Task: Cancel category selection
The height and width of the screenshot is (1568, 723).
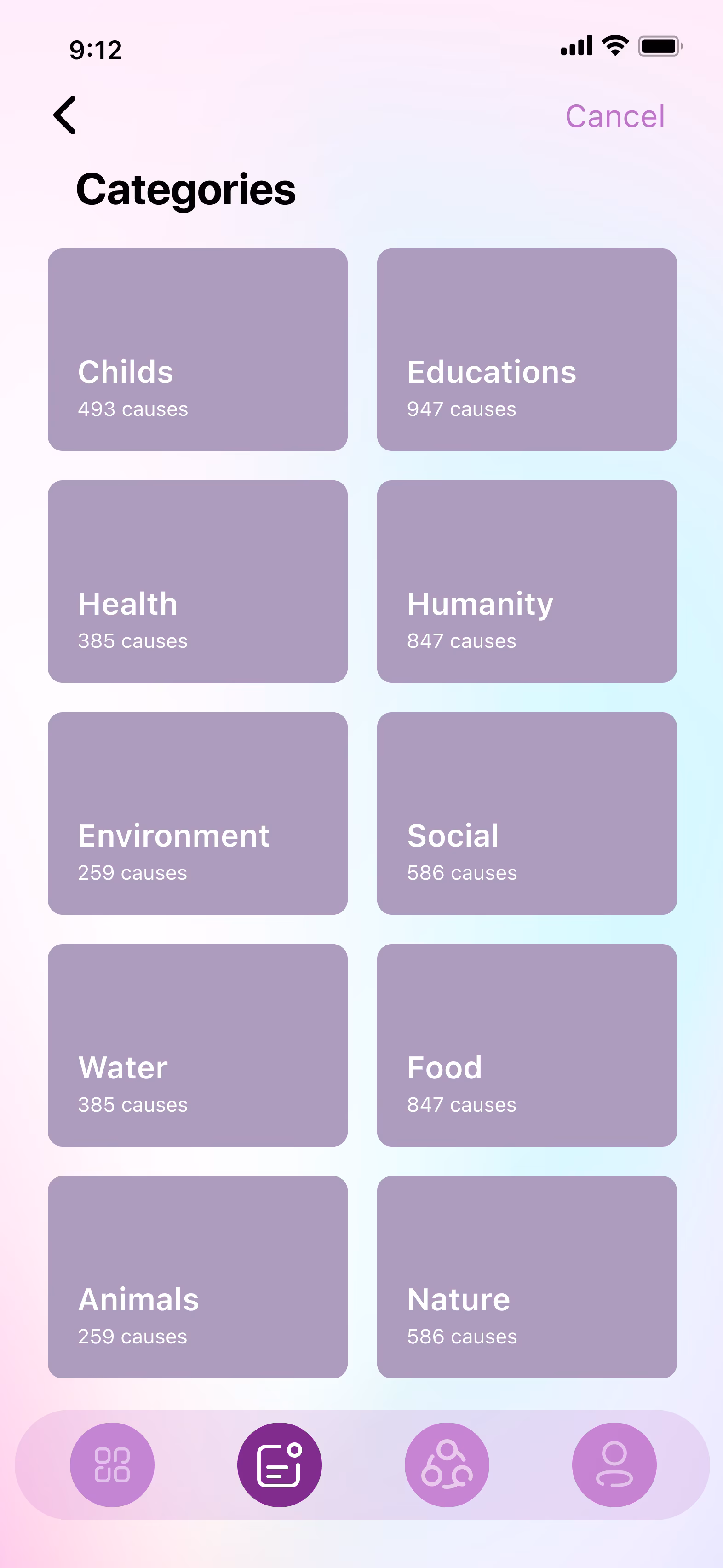Action: (615, 115)
